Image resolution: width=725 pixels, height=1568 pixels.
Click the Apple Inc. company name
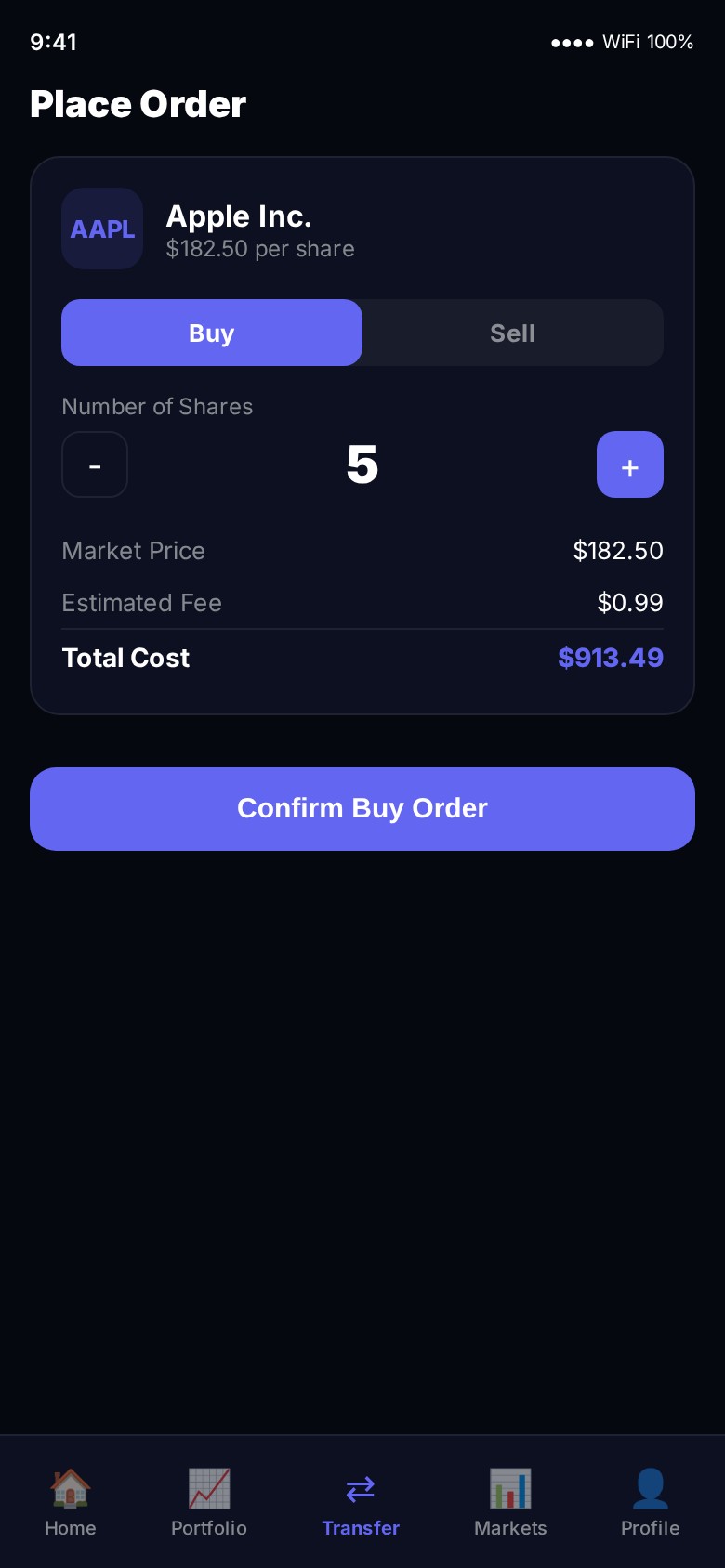pos(239,216)
